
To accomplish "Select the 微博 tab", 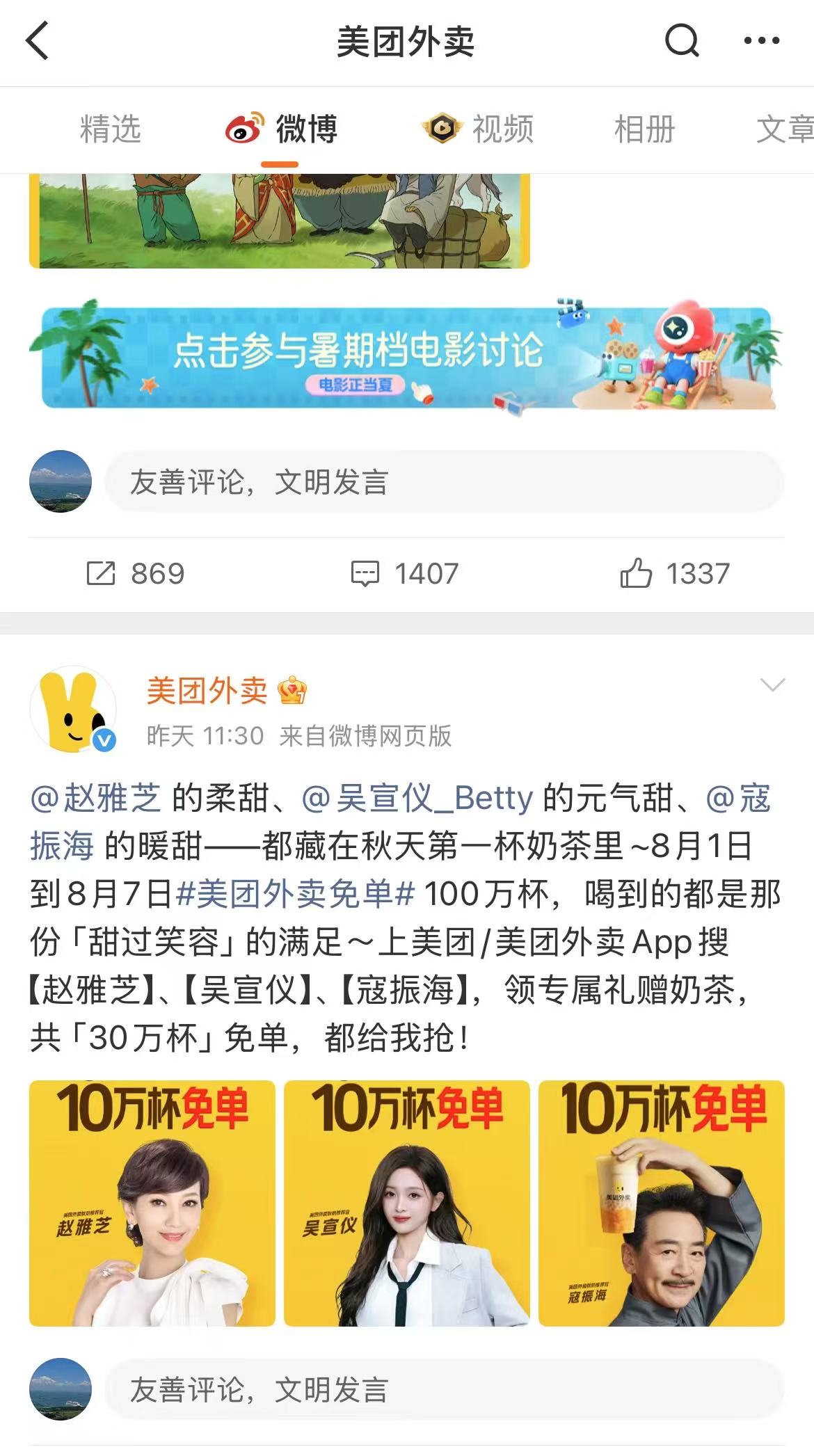I will [x=282, y=129].
